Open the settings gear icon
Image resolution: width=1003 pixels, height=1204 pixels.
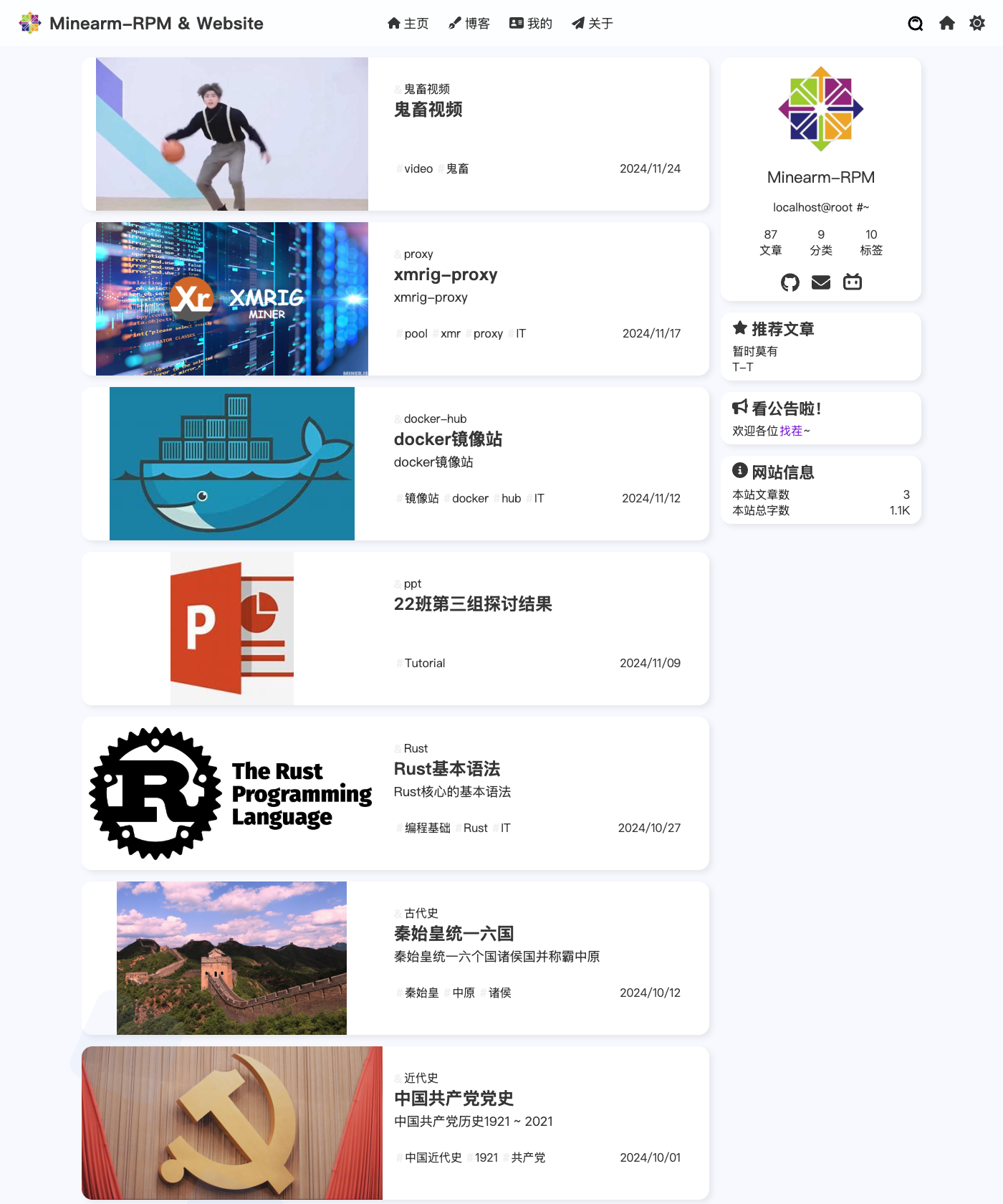976,23
